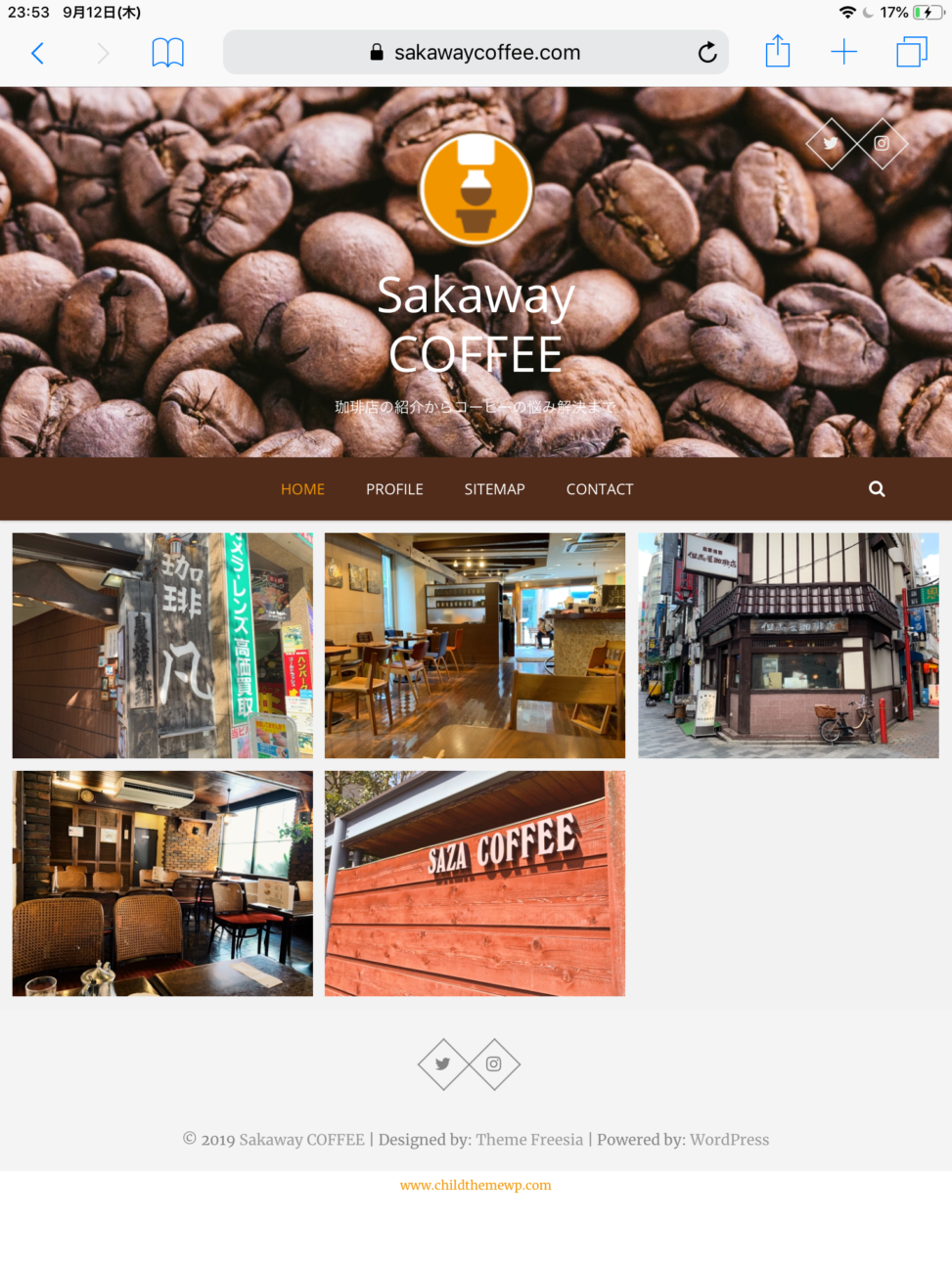Visit www.childthemewp.com at the page bottom

tap(476, 1185)
